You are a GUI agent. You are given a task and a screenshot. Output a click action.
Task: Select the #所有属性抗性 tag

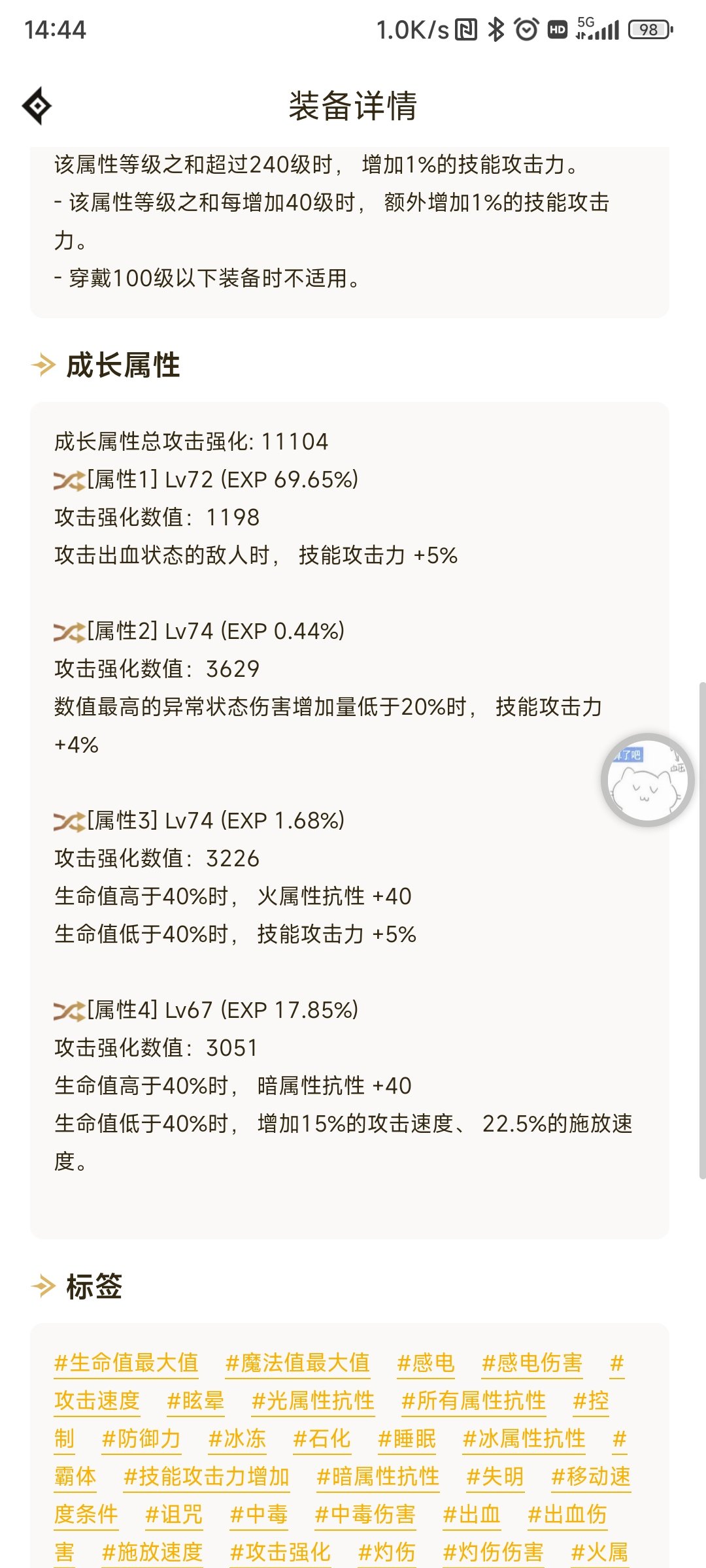[x=474, y=1401]
